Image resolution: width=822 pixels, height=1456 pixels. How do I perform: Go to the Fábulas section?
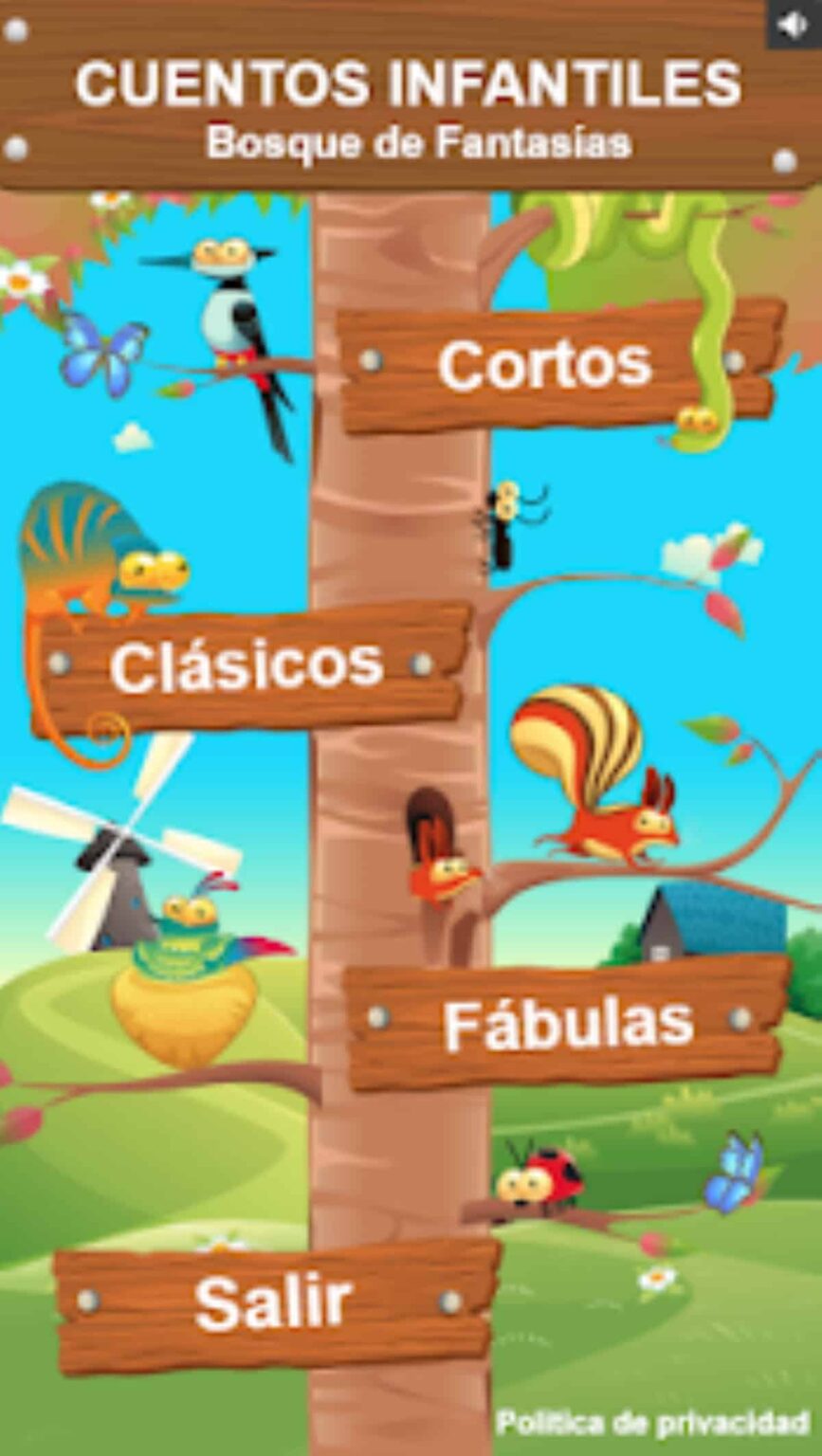click(x=567, y=1024)
